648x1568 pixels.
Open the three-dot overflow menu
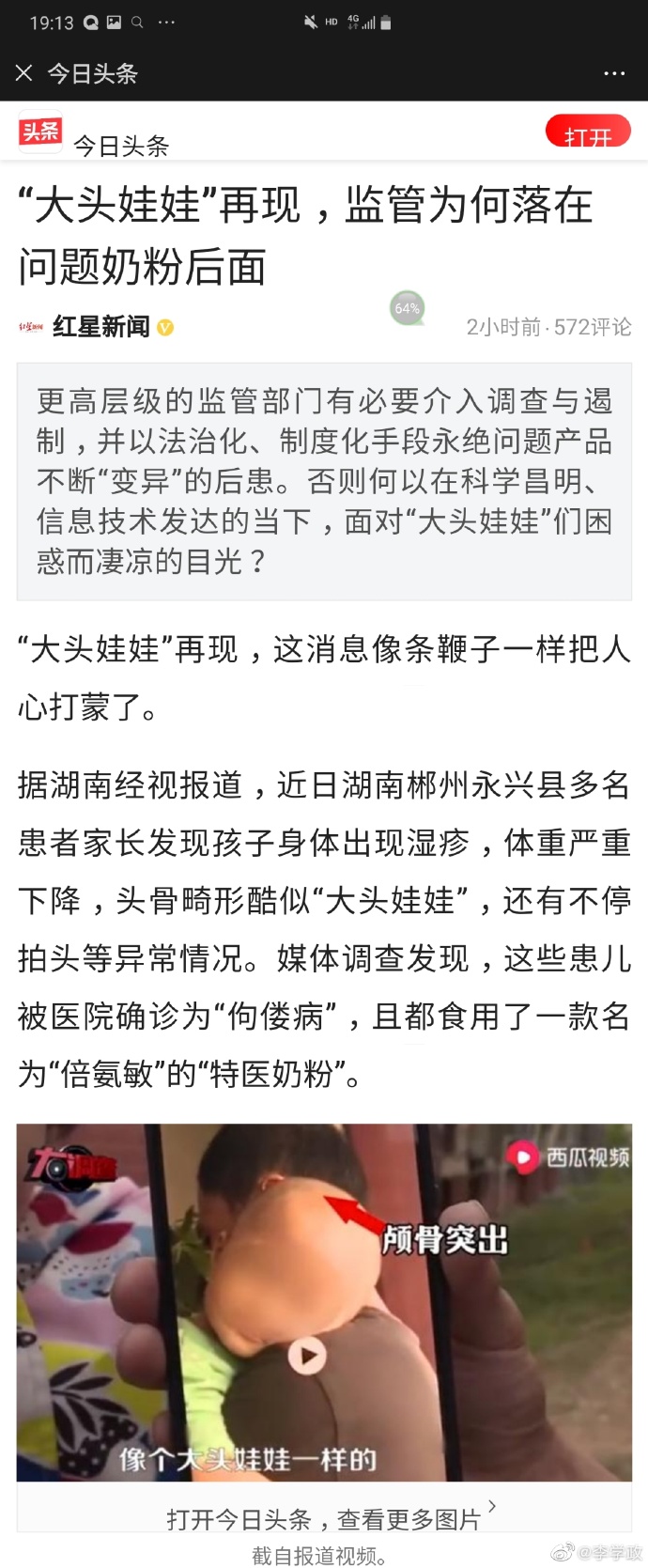[x=614, y=73]
